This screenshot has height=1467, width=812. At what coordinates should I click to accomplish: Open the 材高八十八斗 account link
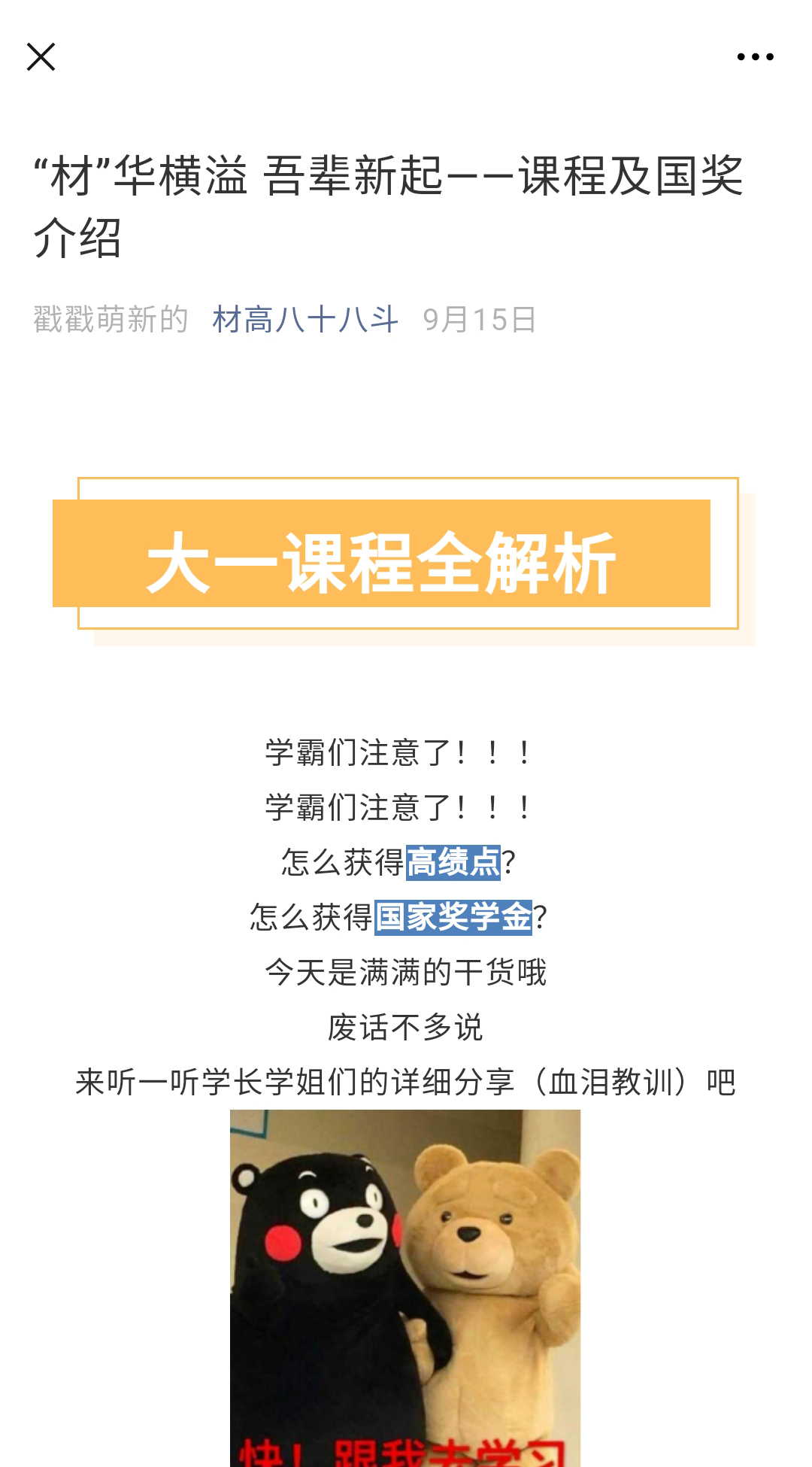tap(304, 320)
